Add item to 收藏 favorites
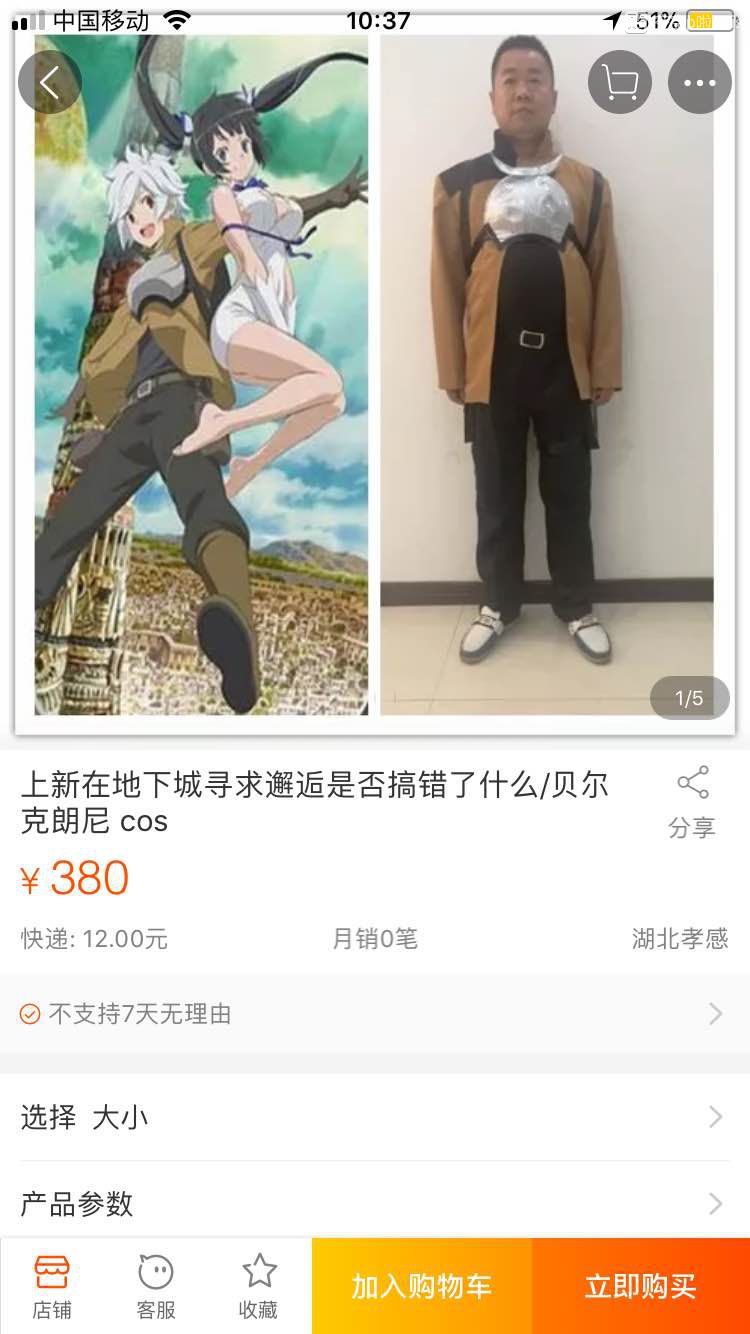This screenshot has width=750, height=1334. pyautogui.click(x=259, y=1286)
